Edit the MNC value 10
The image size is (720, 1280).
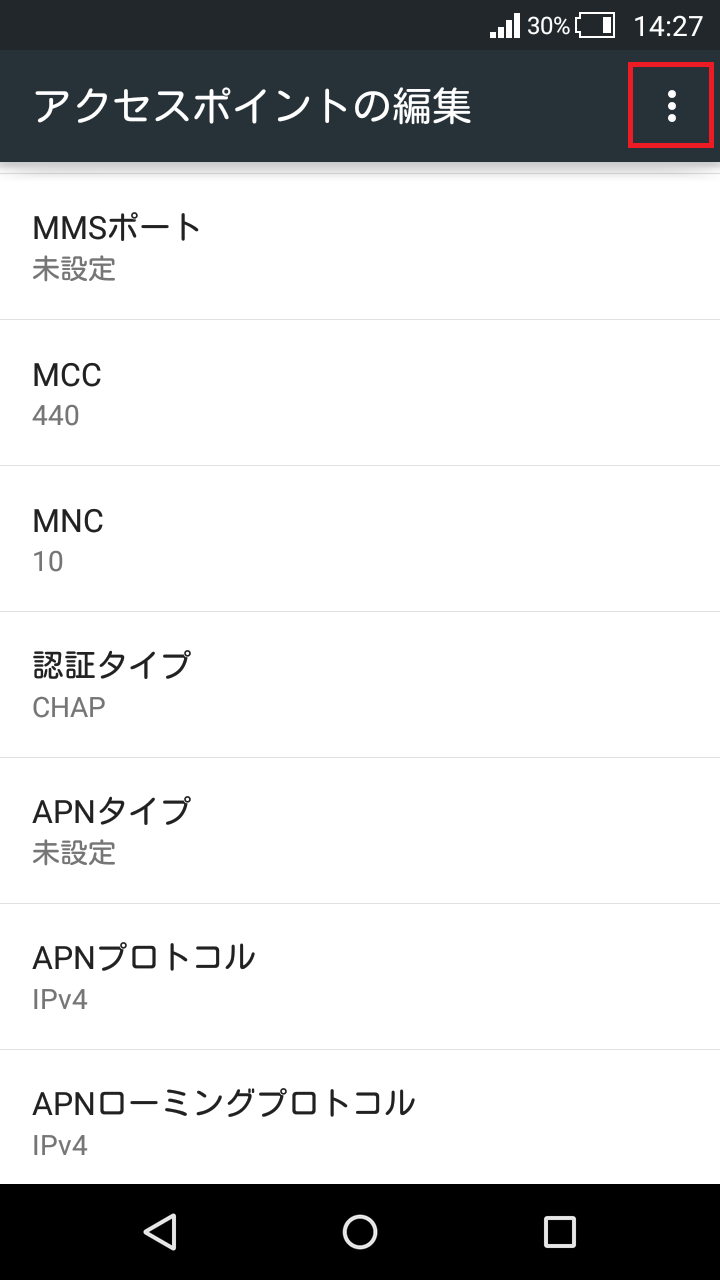pos(360,538)
